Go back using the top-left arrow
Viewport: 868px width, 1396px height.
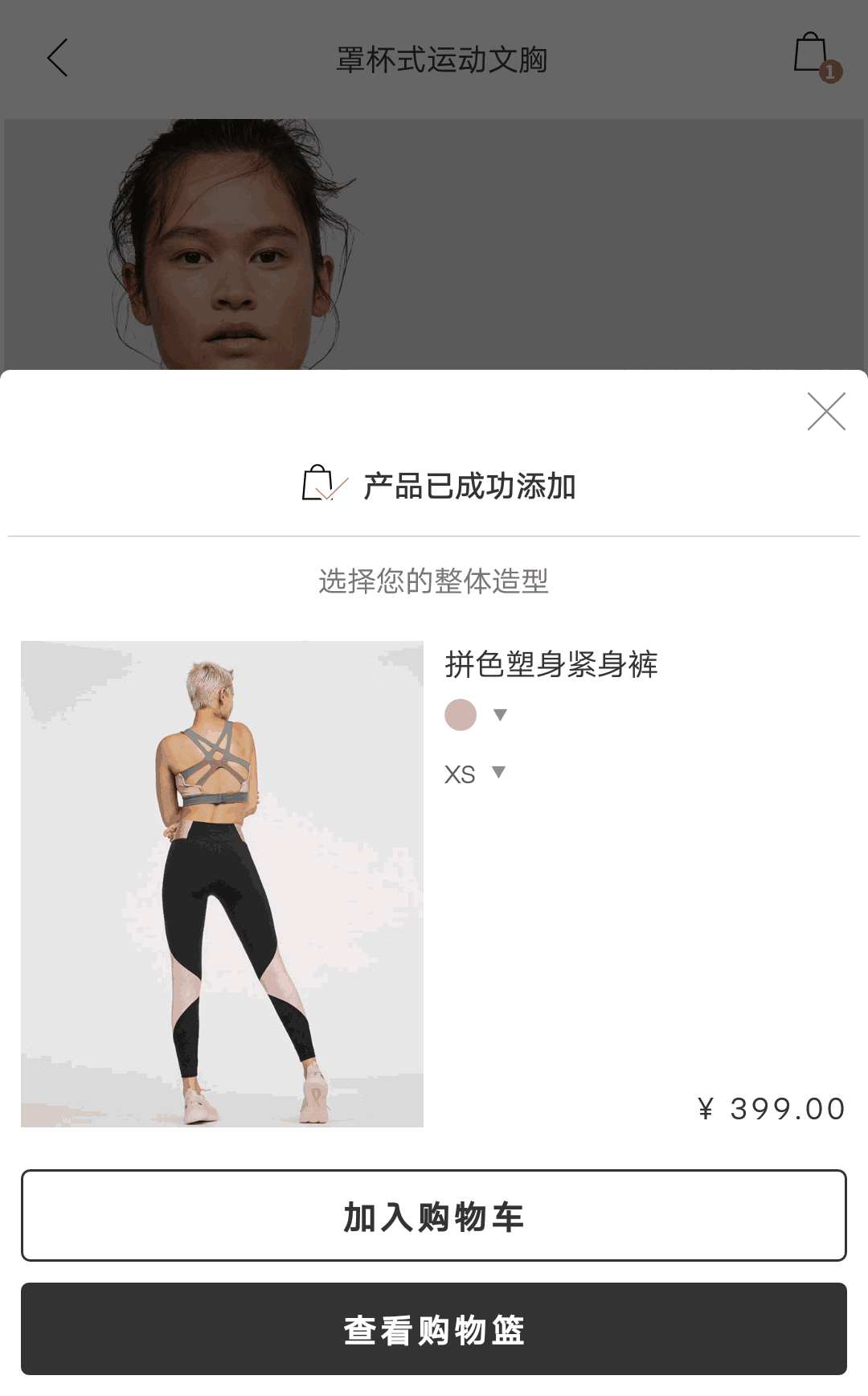57,58
